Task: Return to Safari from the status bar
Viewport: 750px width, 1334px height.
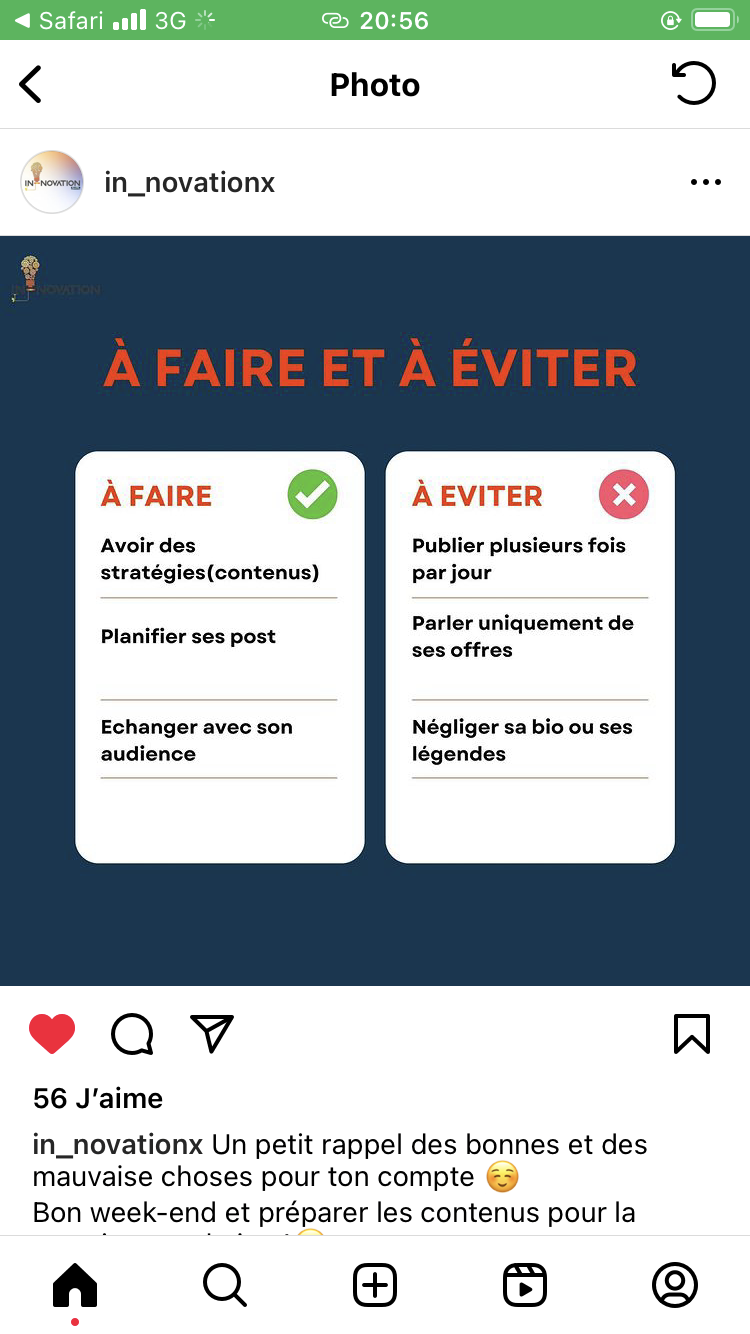Action: click(62, 20)
